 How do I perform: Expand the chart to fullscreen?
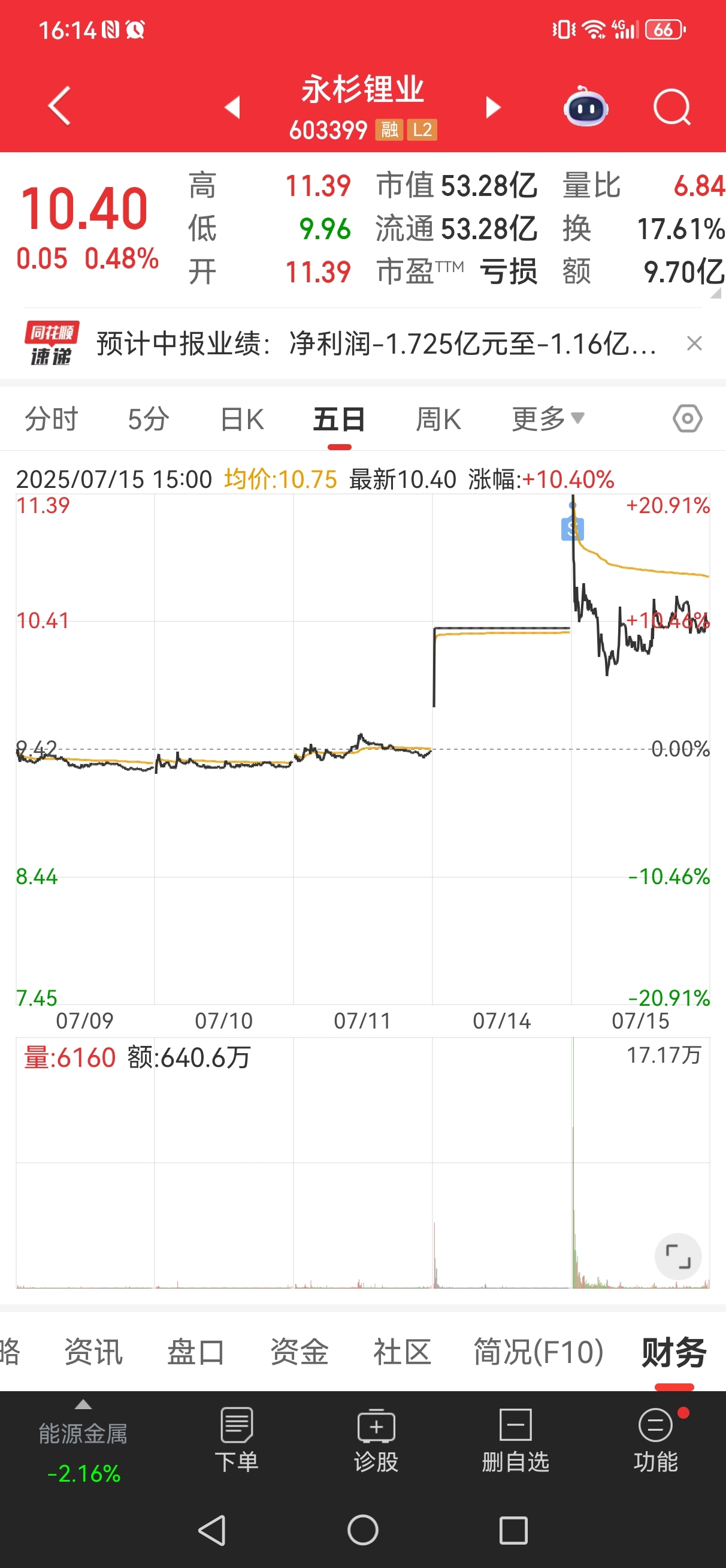[x=678, y=1256]
